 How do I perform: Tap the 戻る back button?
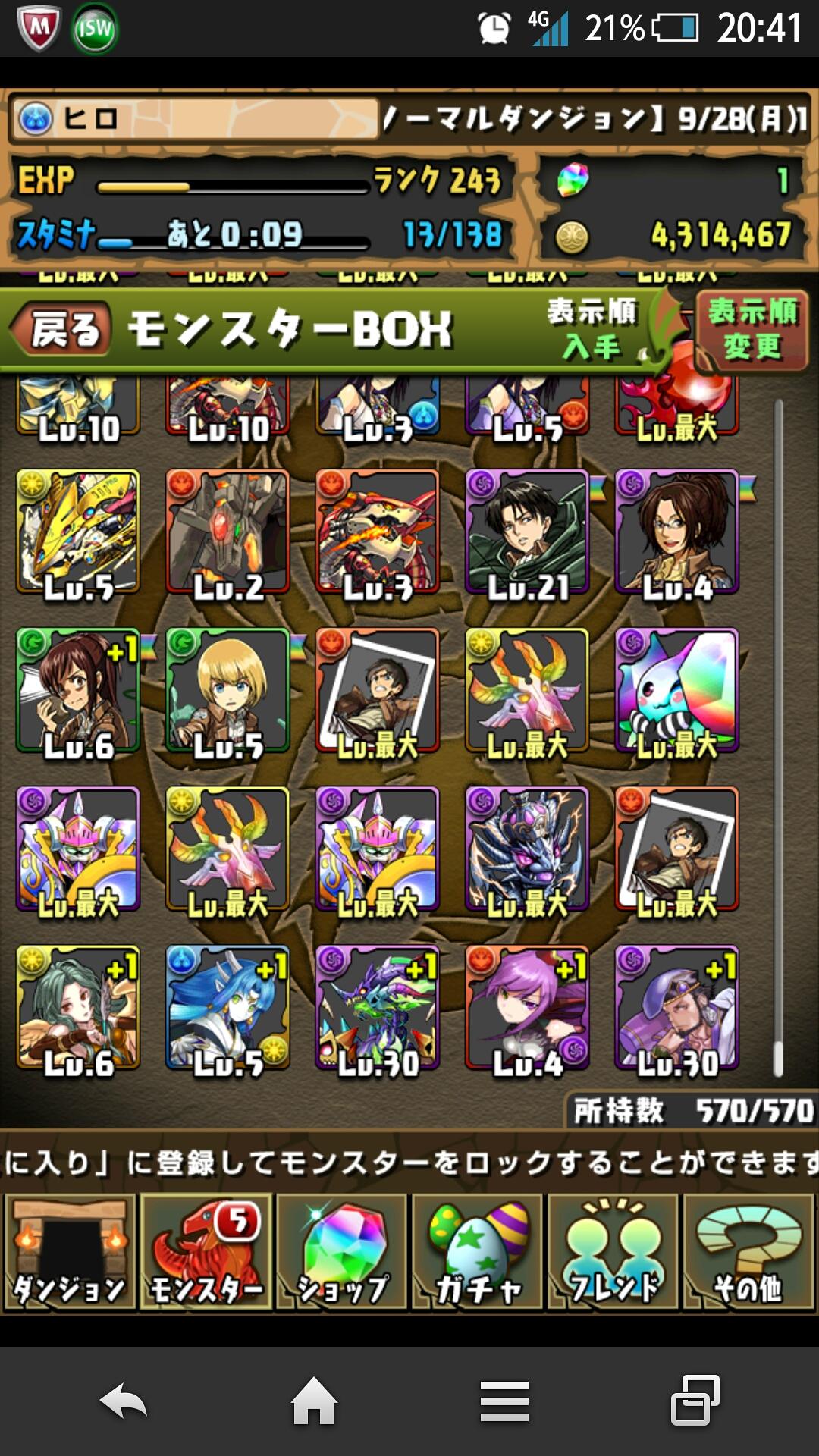62,331
